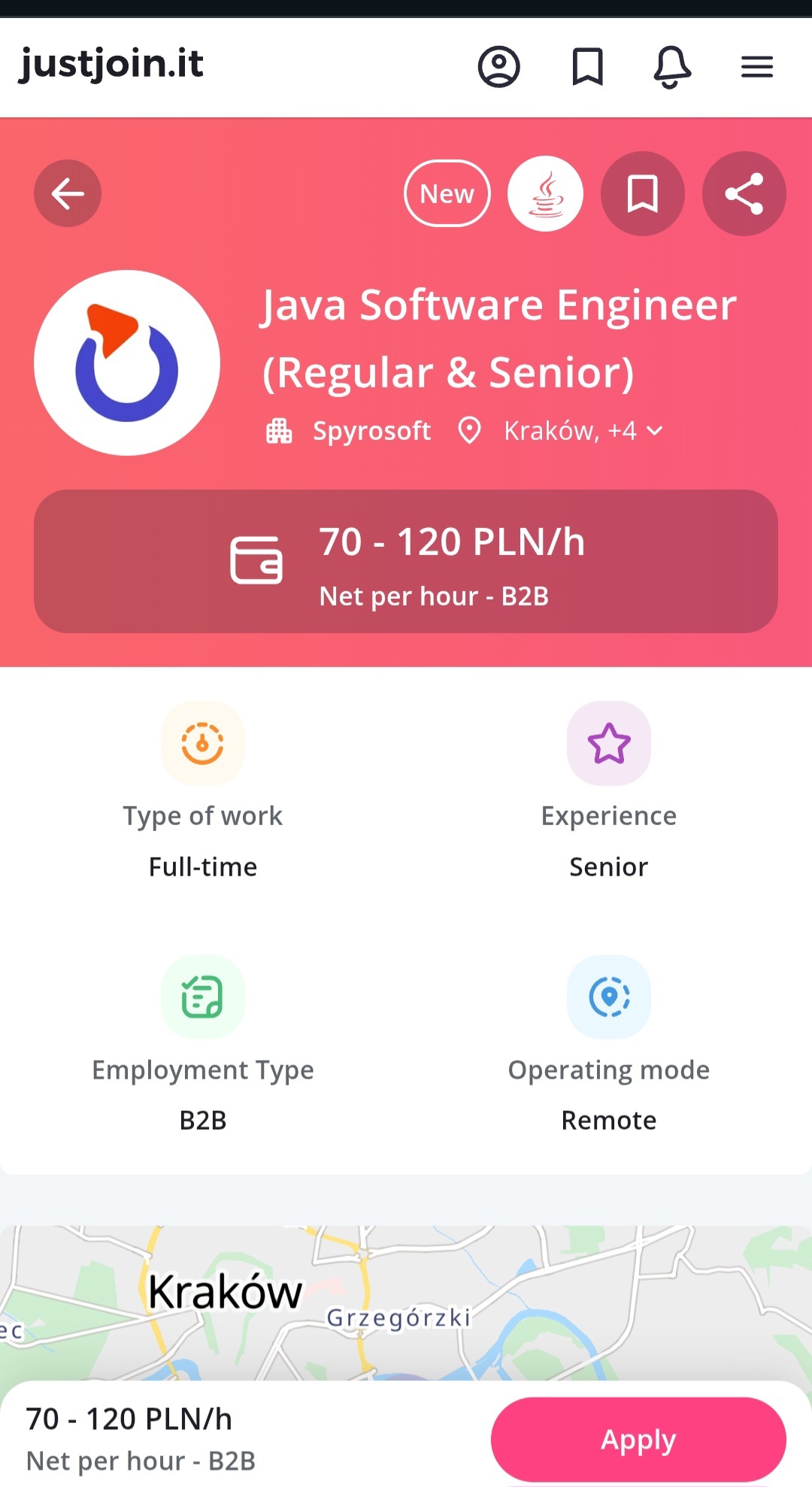Tap the Java technology icon
This screenshot has width=812, height=1487.
[x=546, y=193]
